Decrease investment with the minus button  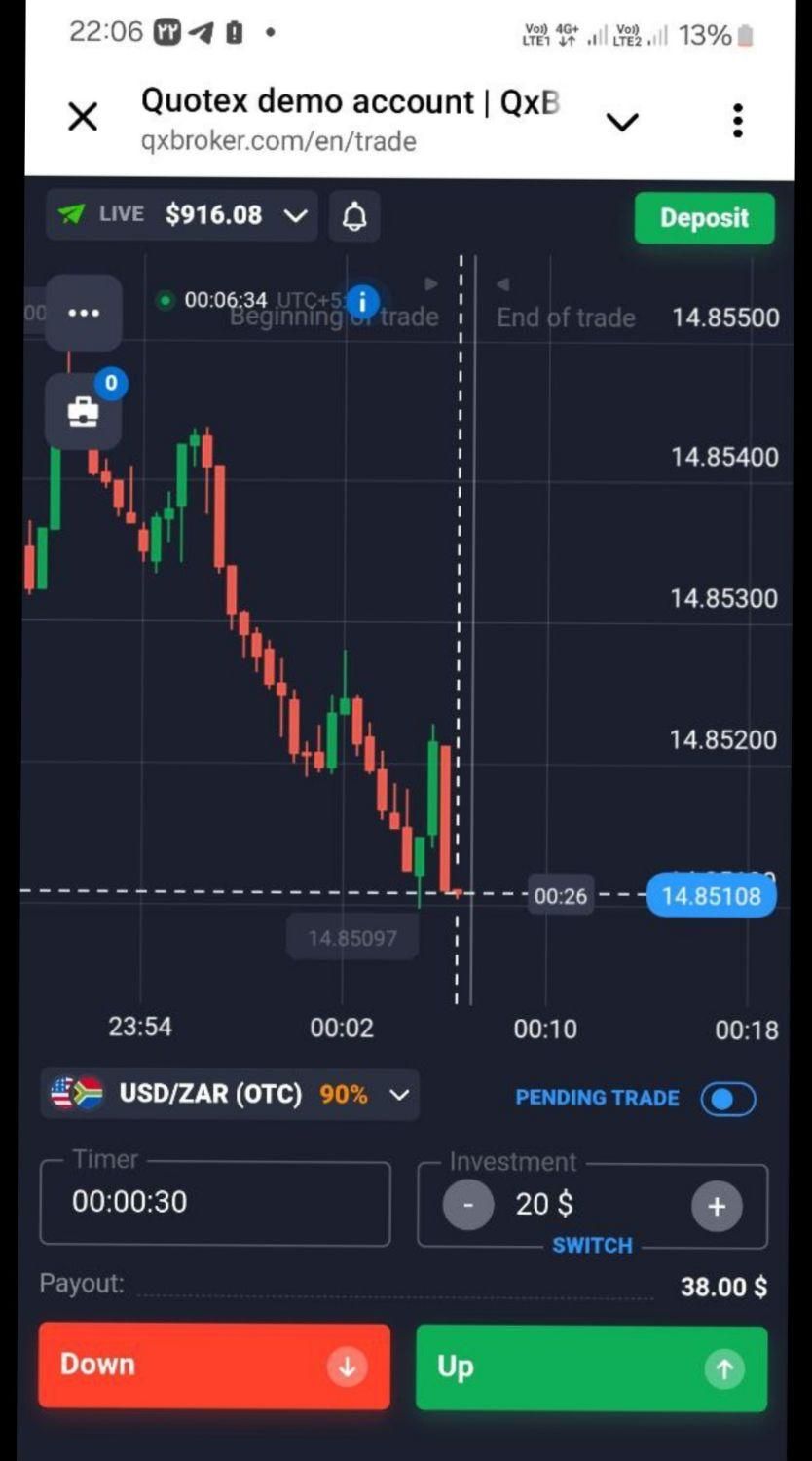(467, 1206)
